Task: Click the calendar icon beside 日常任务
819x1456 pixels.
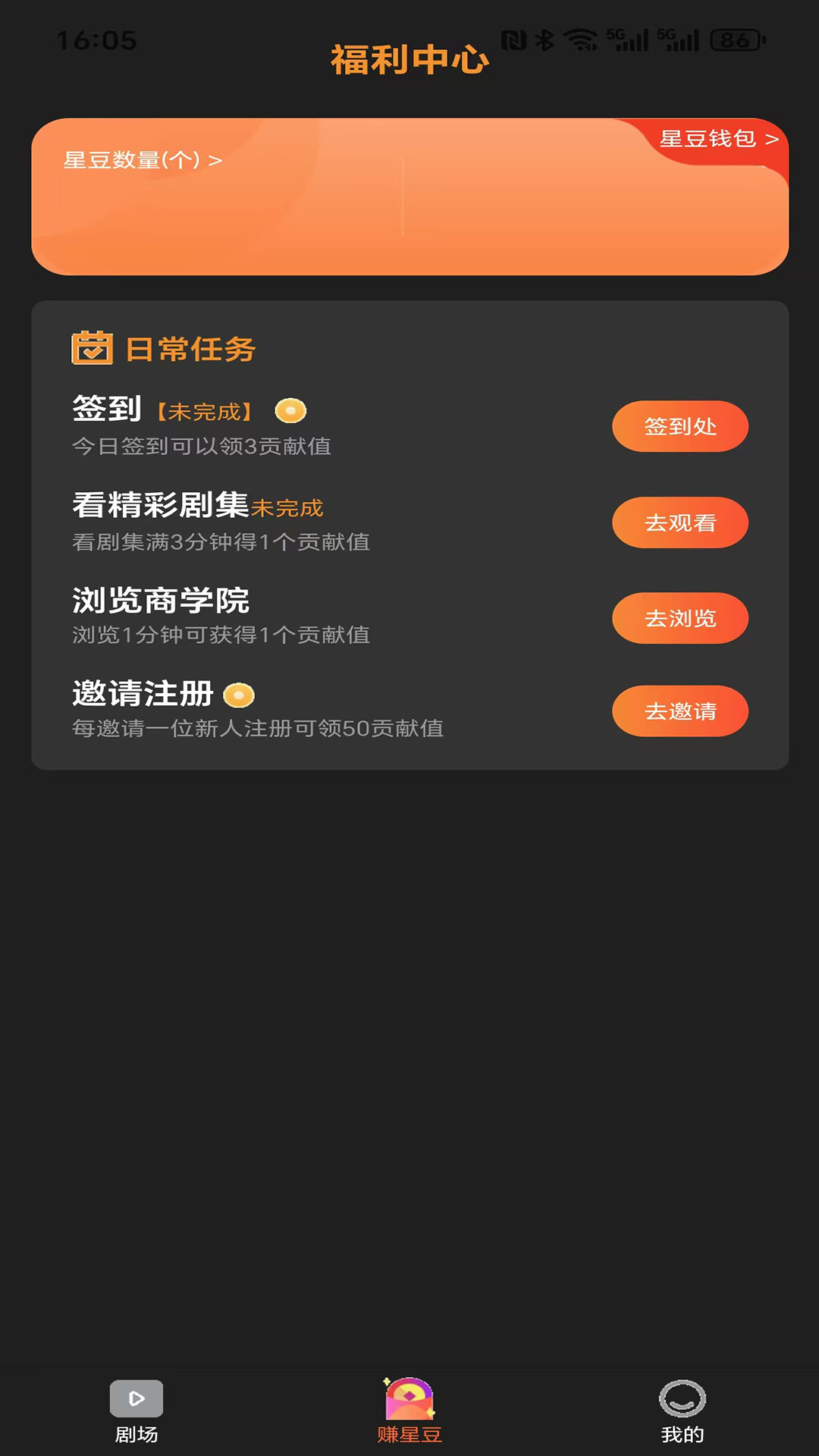Action: (91, 350)
